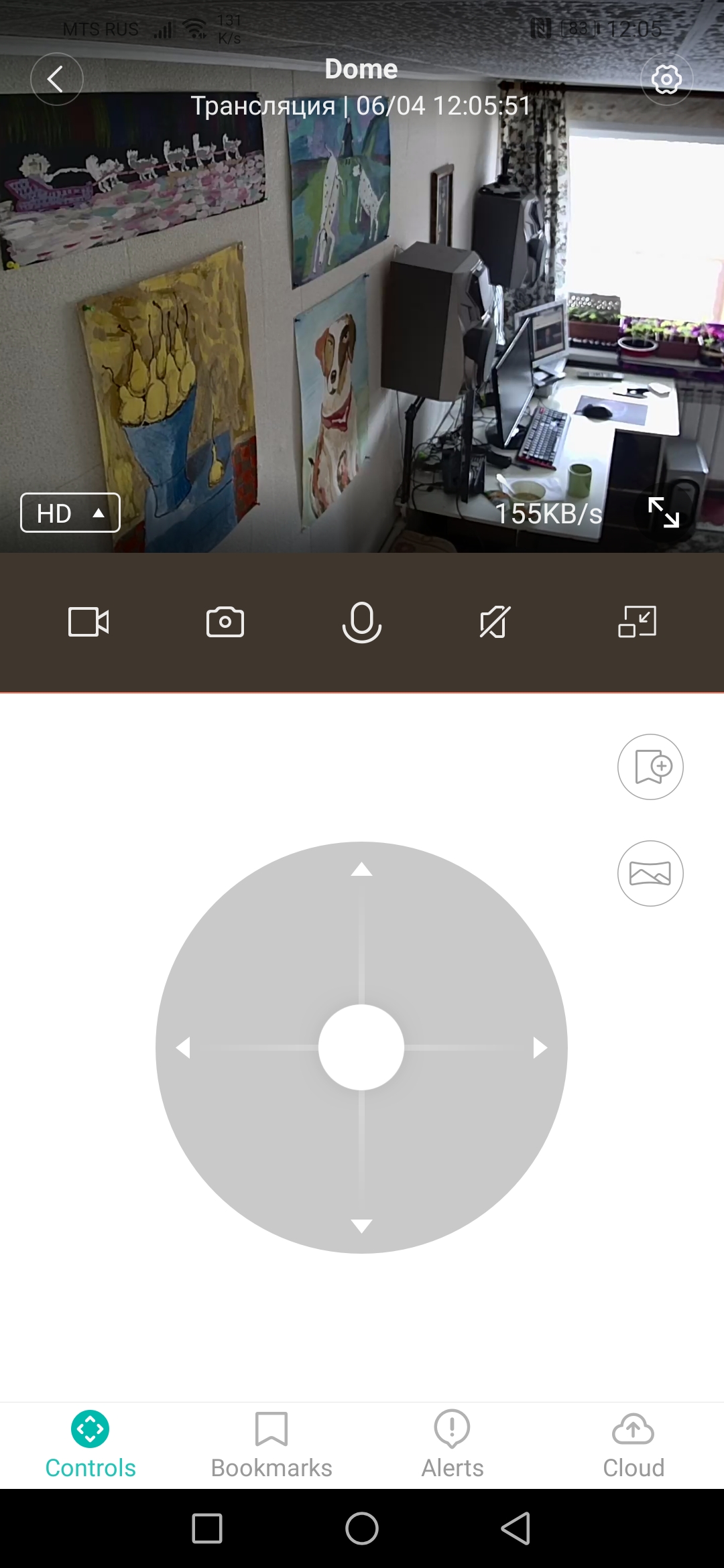Tap the system home button
724x1568 pixels.
pyautogui.click(x=362, y=1528)
